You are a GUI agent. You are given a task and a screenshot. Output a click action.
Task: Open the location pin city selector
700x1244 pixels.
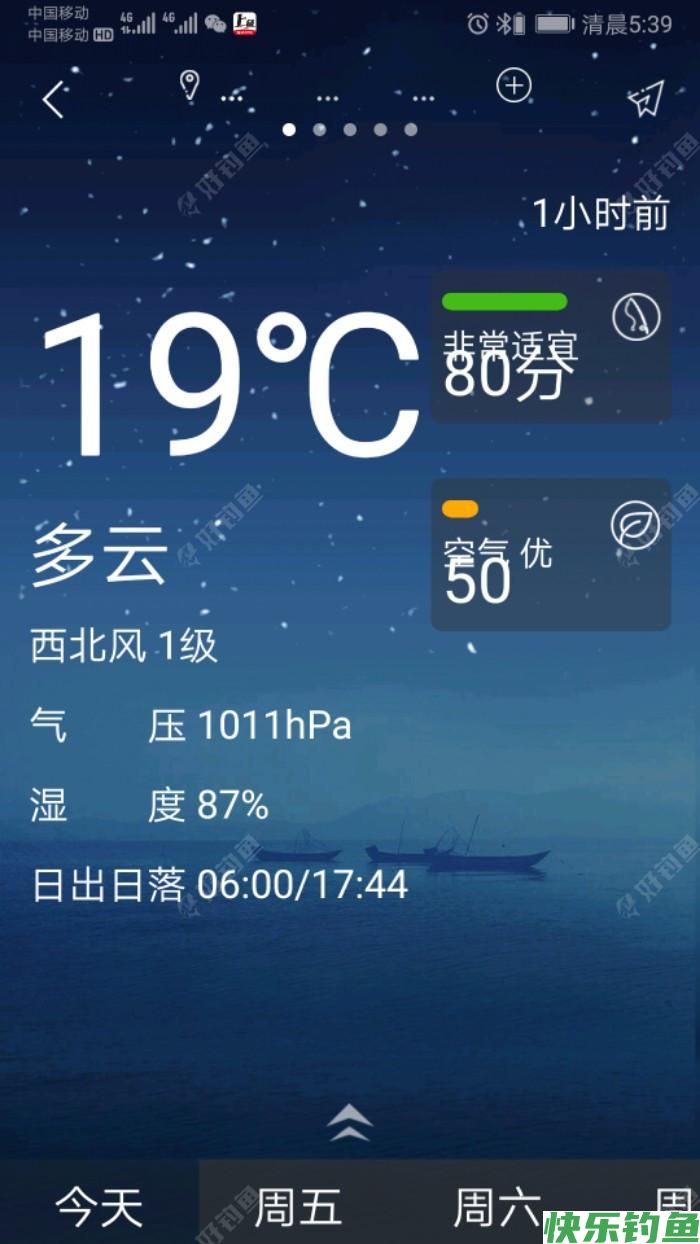point(190,85)
